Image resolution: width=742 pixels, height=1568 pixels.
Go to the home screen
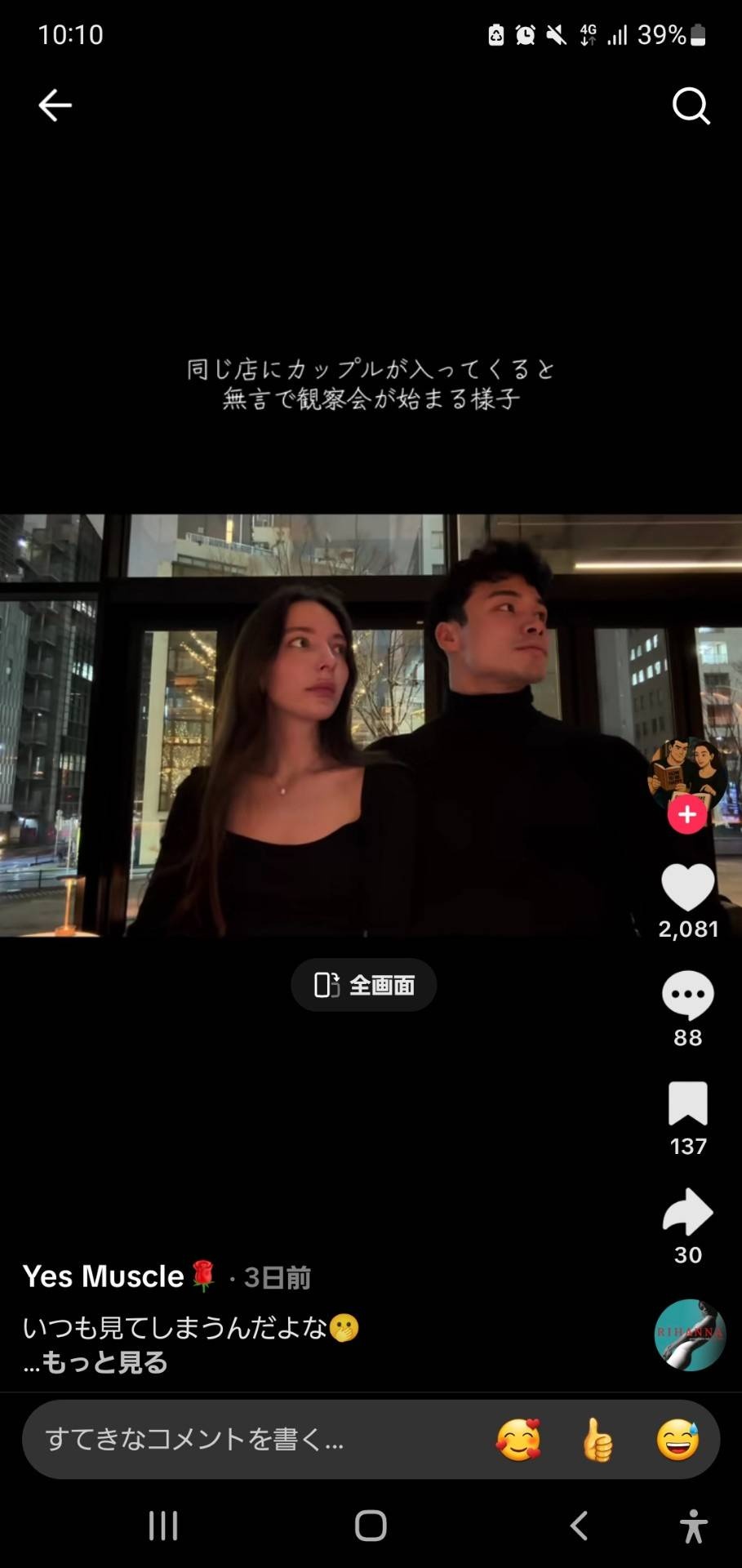pyautogui.click(x=371, y=1525)
